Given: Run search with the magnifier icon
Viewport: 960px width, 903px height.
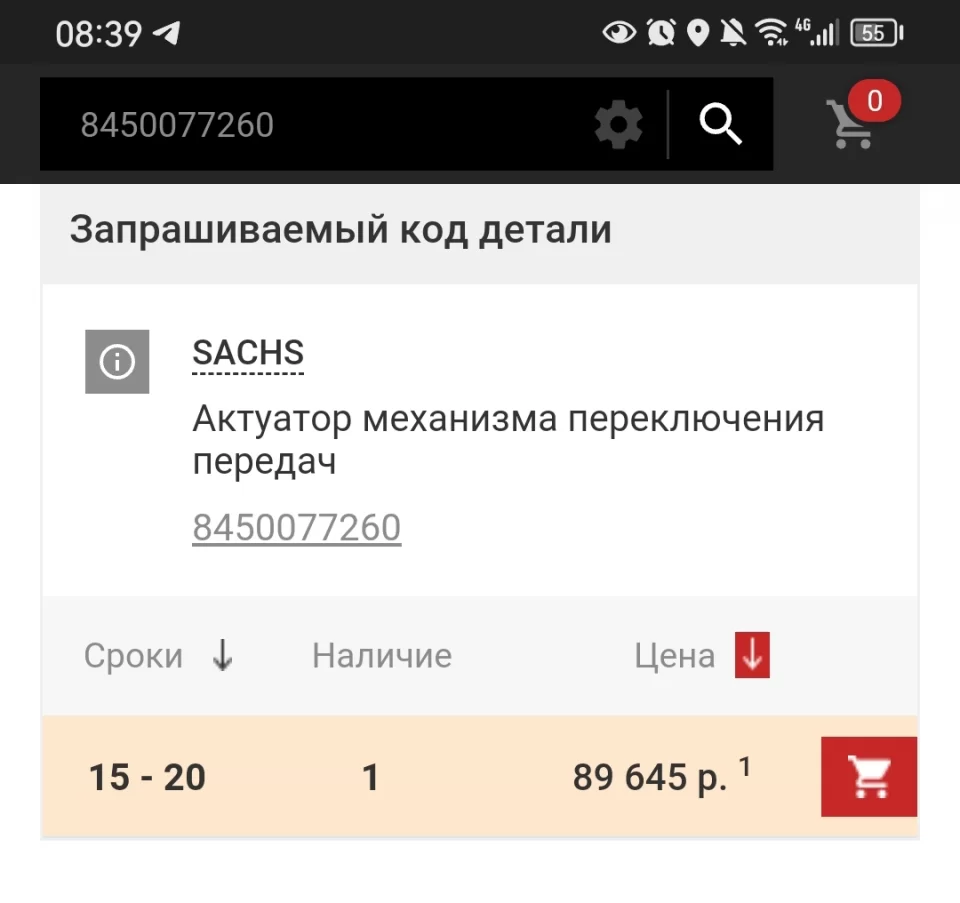Looking at the screenshot, I should (720, 125).
